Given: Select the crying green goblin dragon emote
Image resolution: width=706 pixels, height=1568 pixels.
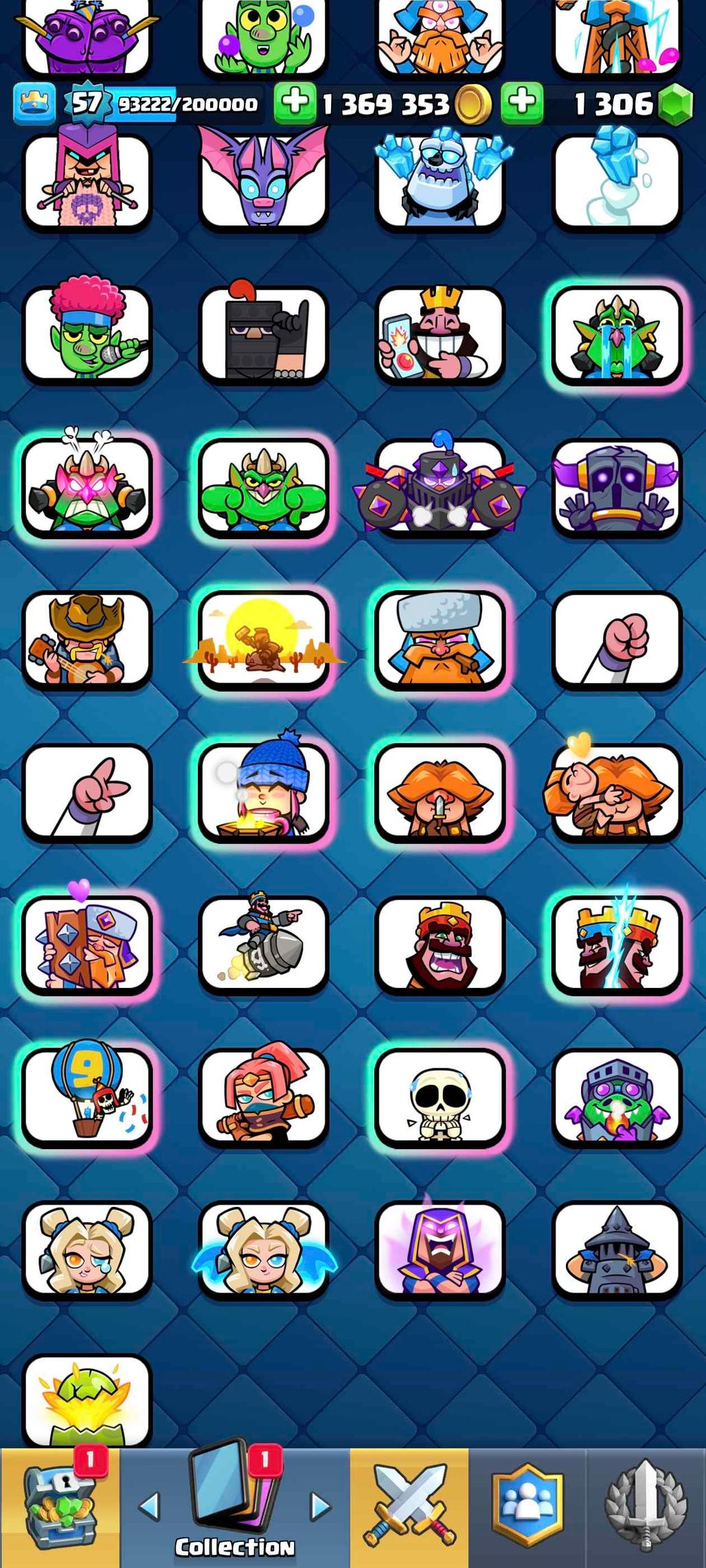Looking at the screenshot, I should (x=617, y=334).
